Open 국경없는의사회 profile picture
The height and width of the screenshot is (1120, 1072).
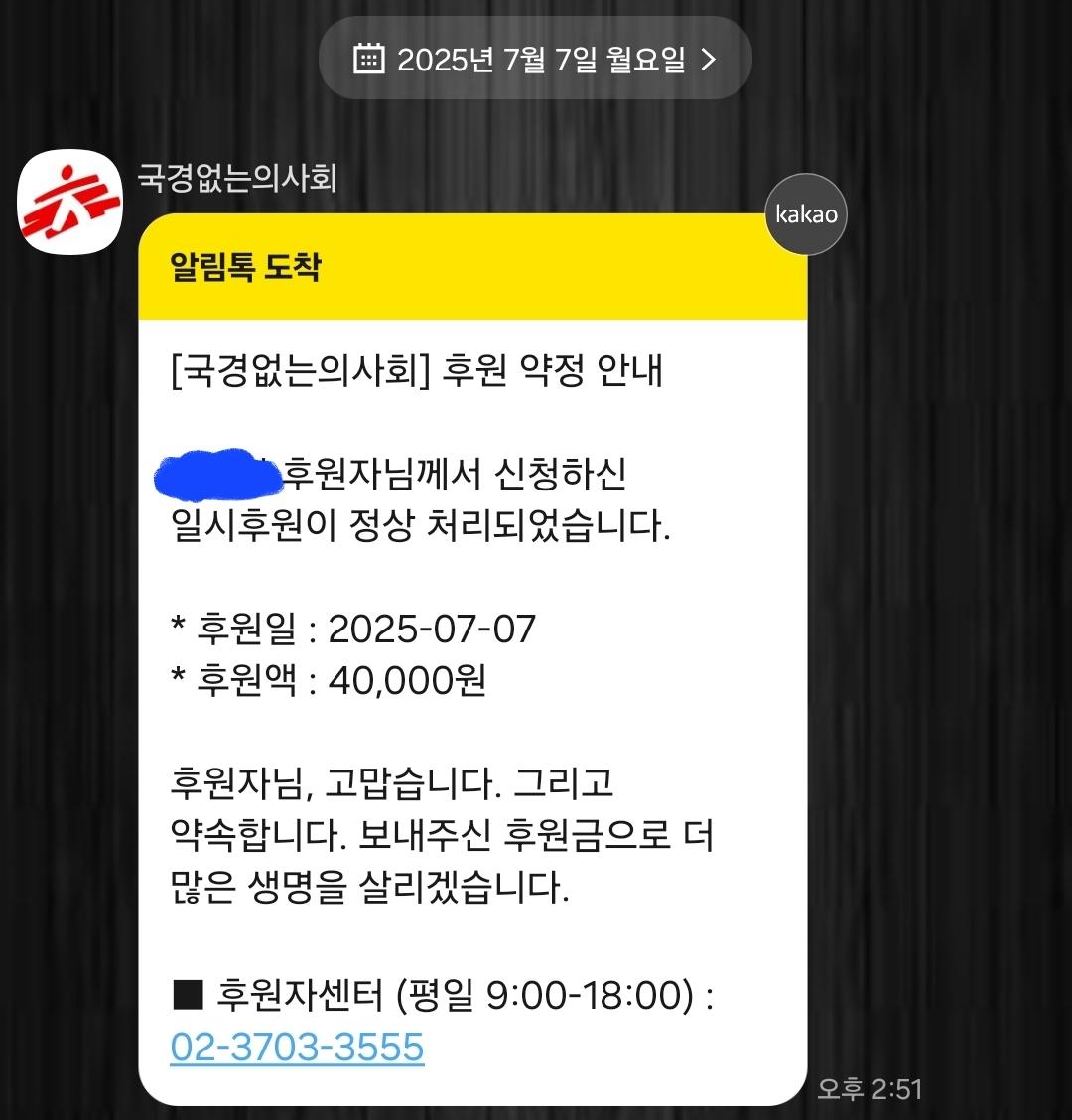coord(70,202)
